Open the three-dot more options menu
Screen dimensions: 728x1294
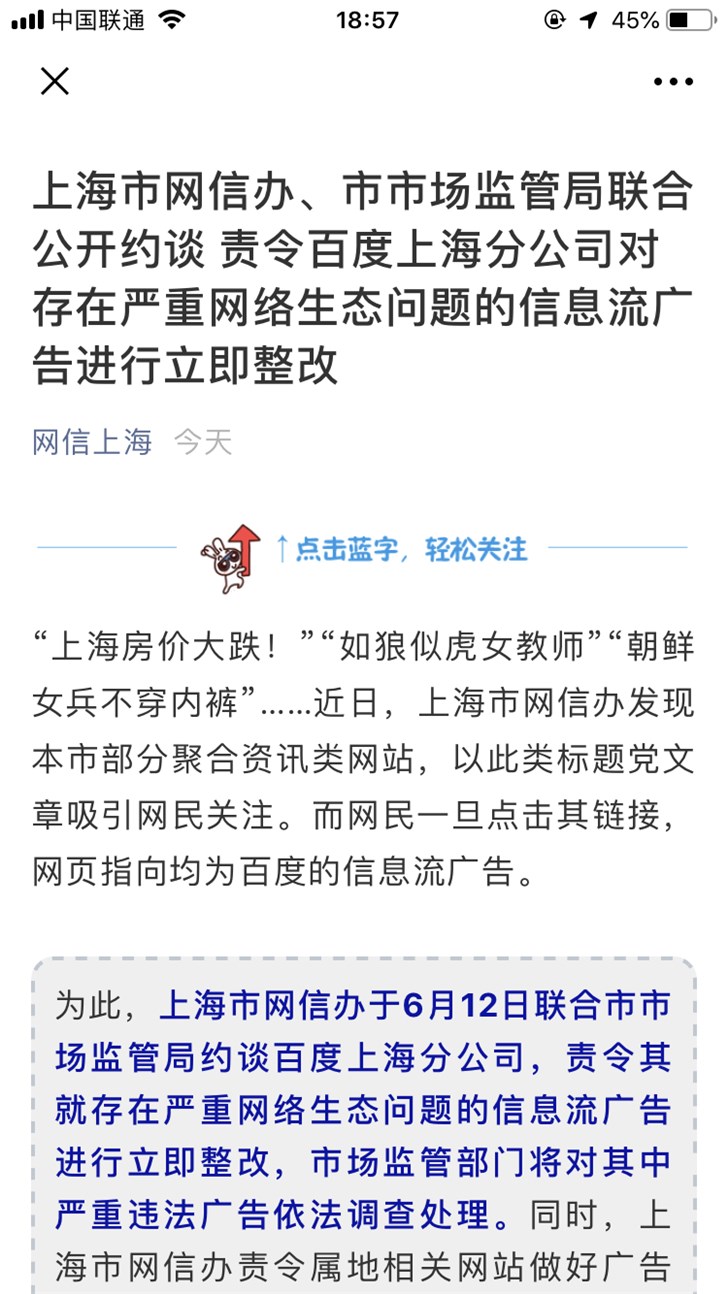click(x=673, y=81)
